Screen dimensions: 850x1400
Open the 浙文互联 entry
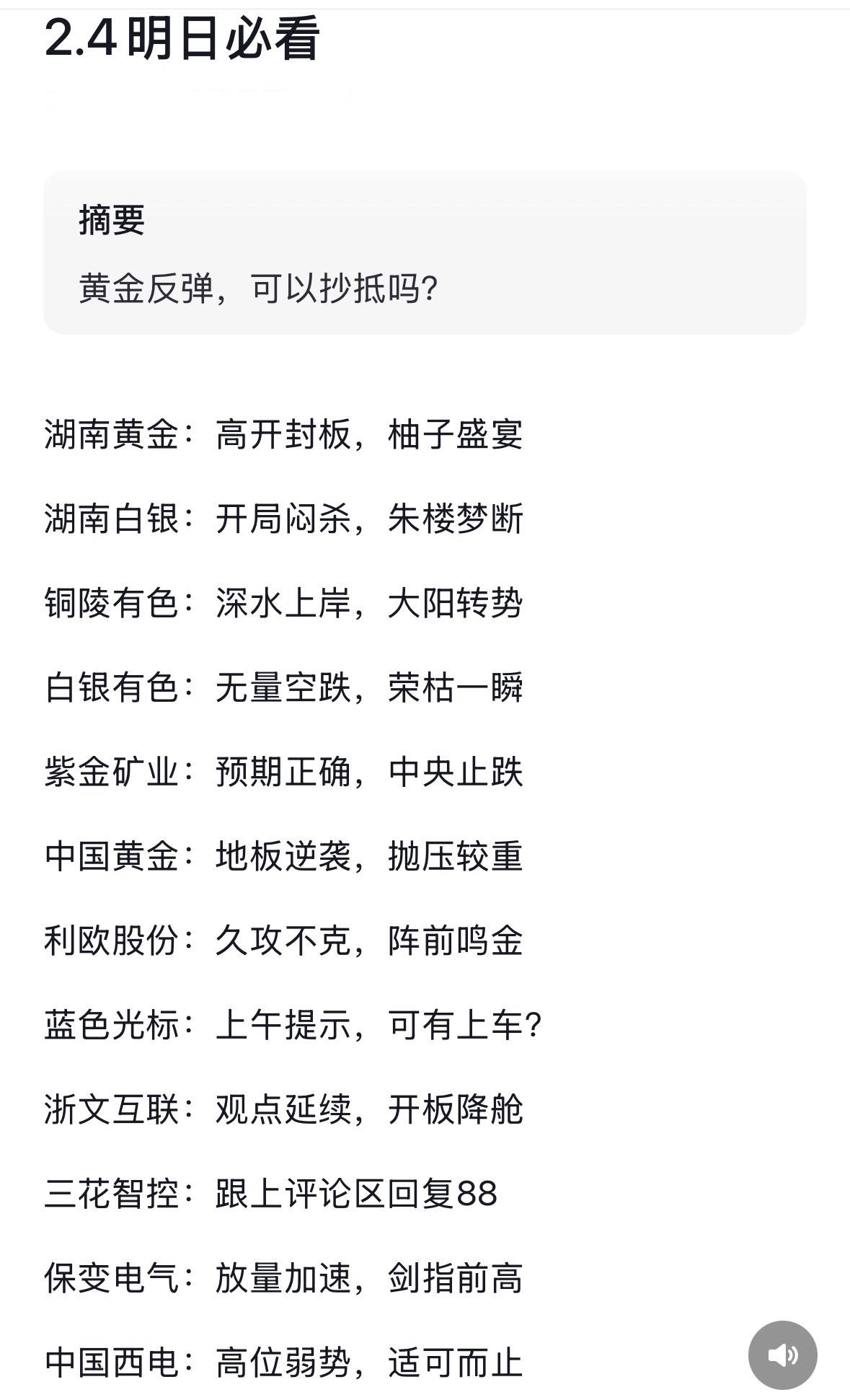(285, 1109)
